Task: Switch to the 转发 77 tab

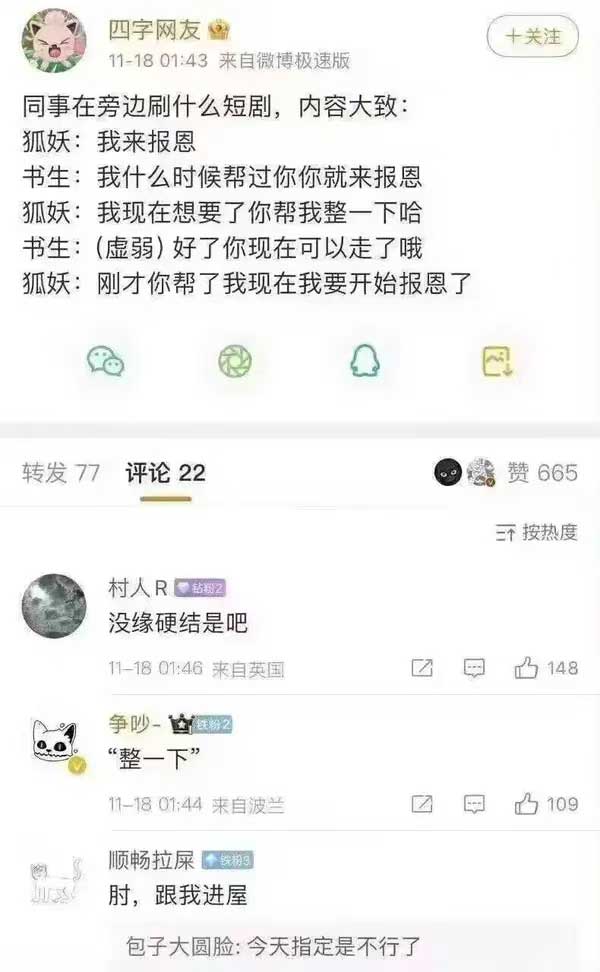Action: (61, 473)
